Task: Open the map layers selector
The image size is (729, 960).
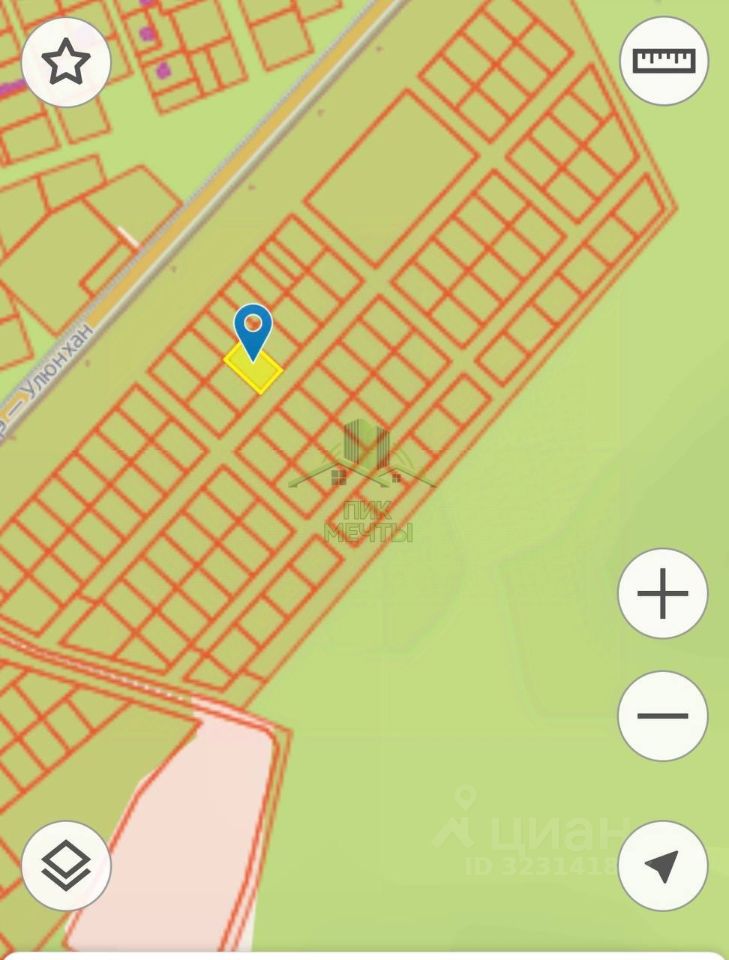Action: [x=66, y=866]
